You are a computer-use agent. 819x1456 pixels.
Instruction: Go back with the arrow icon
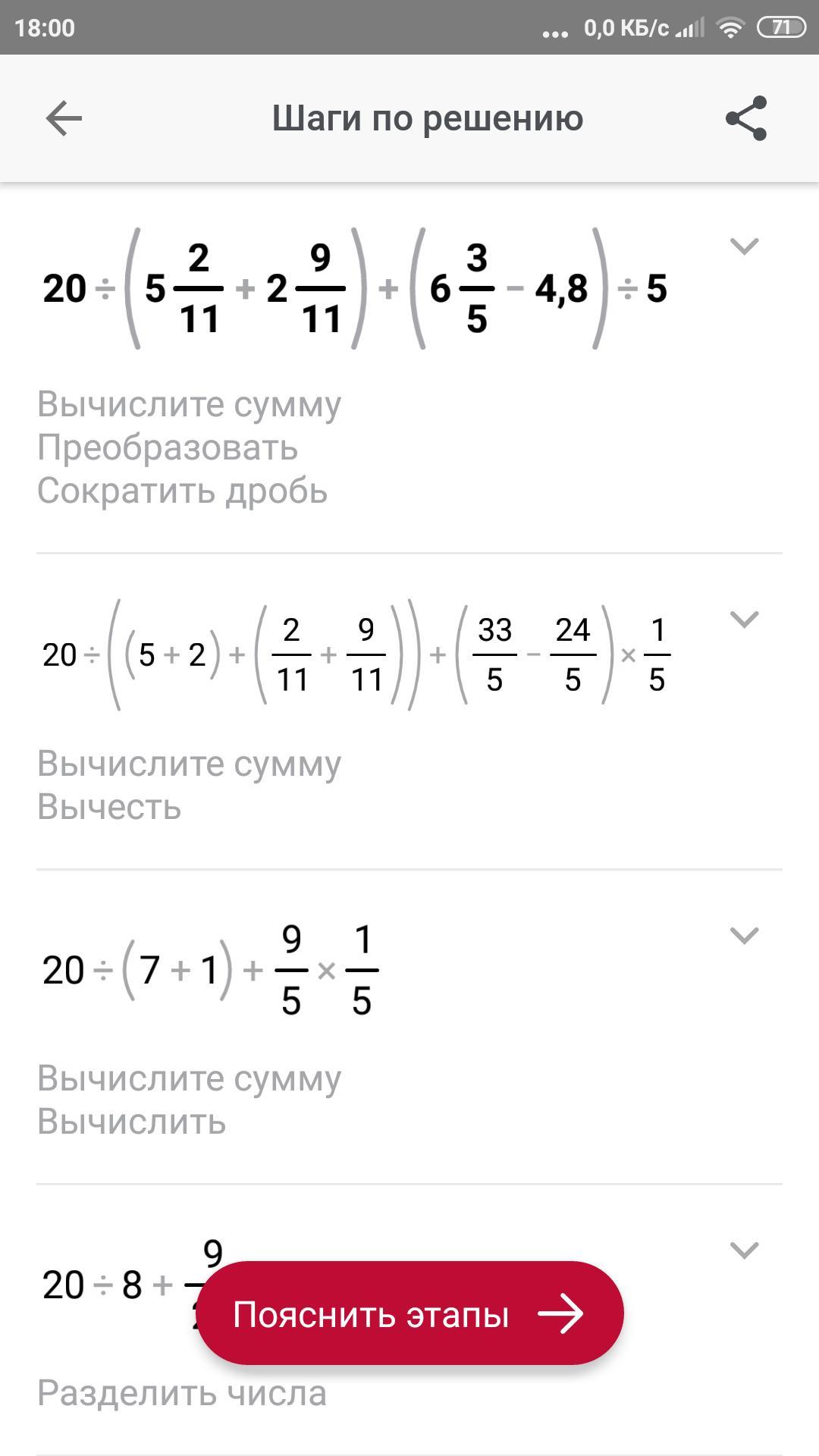[64, 119]
